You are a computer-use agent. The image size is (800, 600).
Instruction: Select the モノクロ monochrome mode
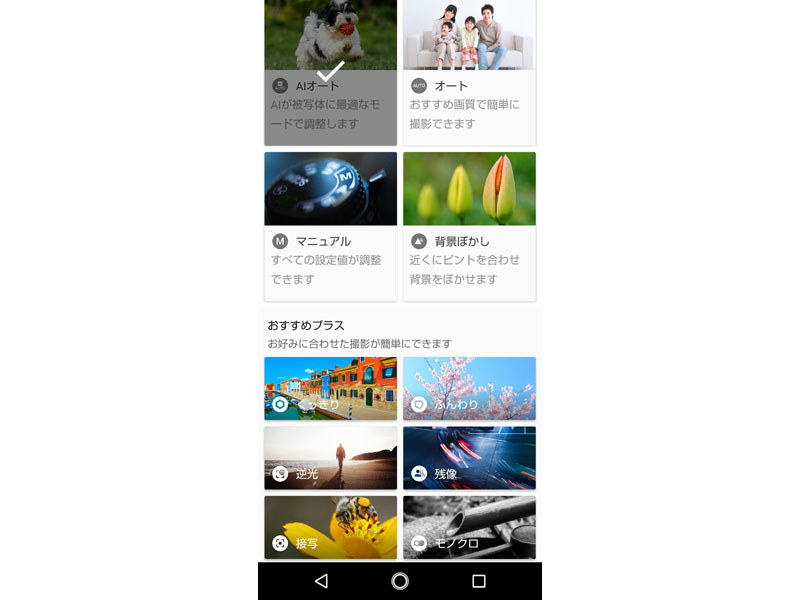469,527
